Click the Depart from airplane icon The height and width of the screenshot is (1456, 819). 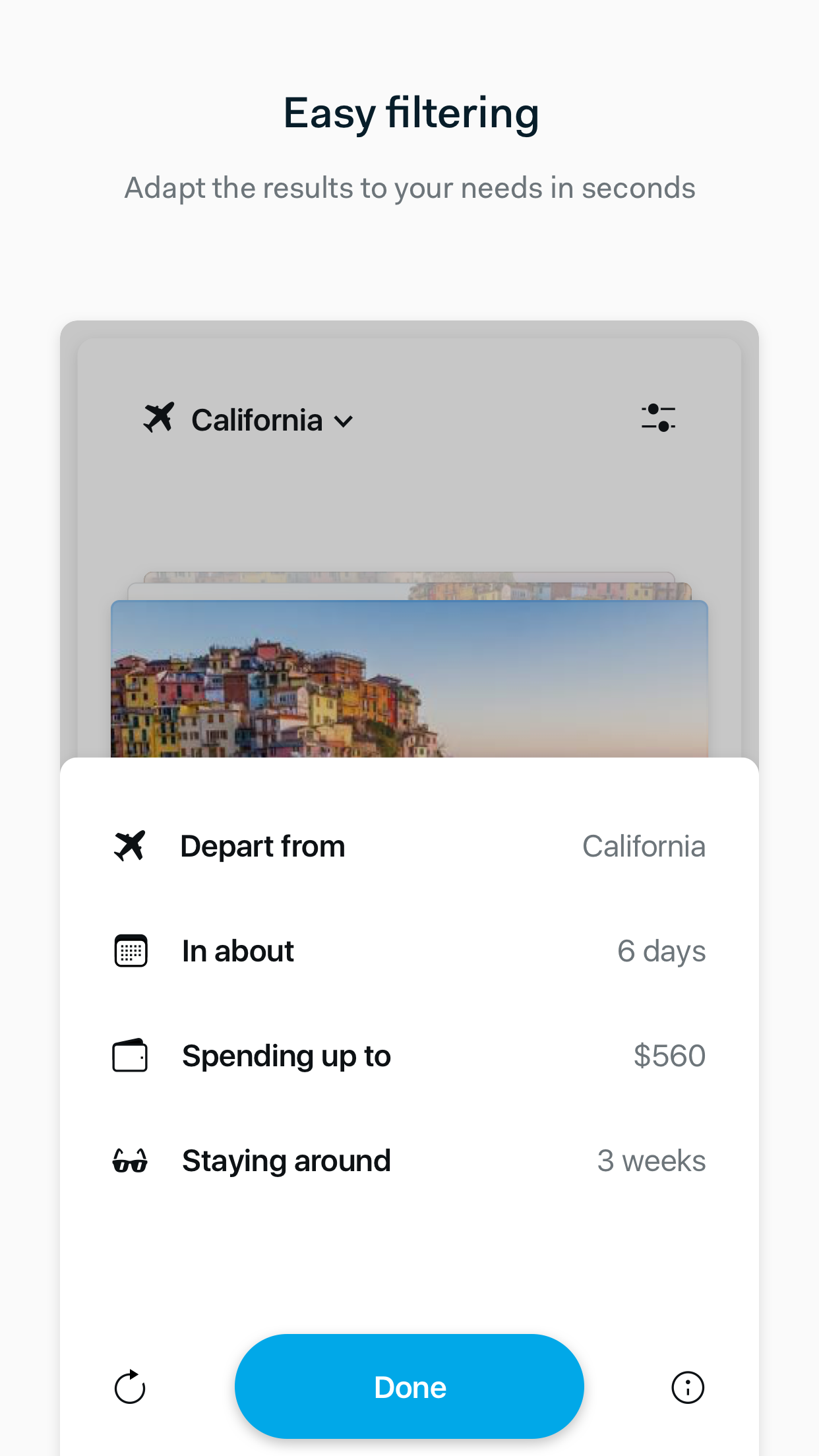coord(131,845)
